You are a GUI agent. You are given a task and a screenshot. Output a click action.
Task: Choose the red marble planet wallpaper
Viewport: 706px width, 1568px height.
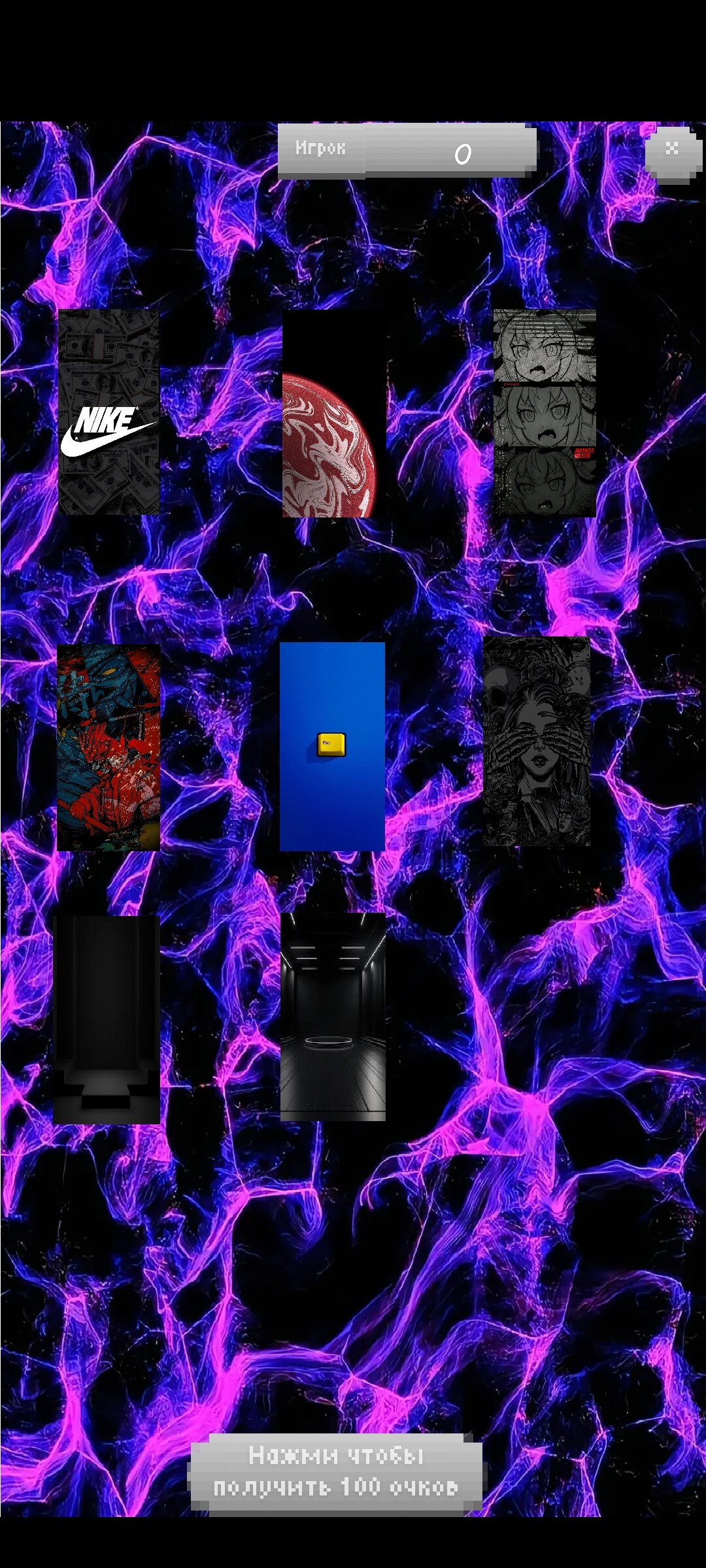coord(334,414)
